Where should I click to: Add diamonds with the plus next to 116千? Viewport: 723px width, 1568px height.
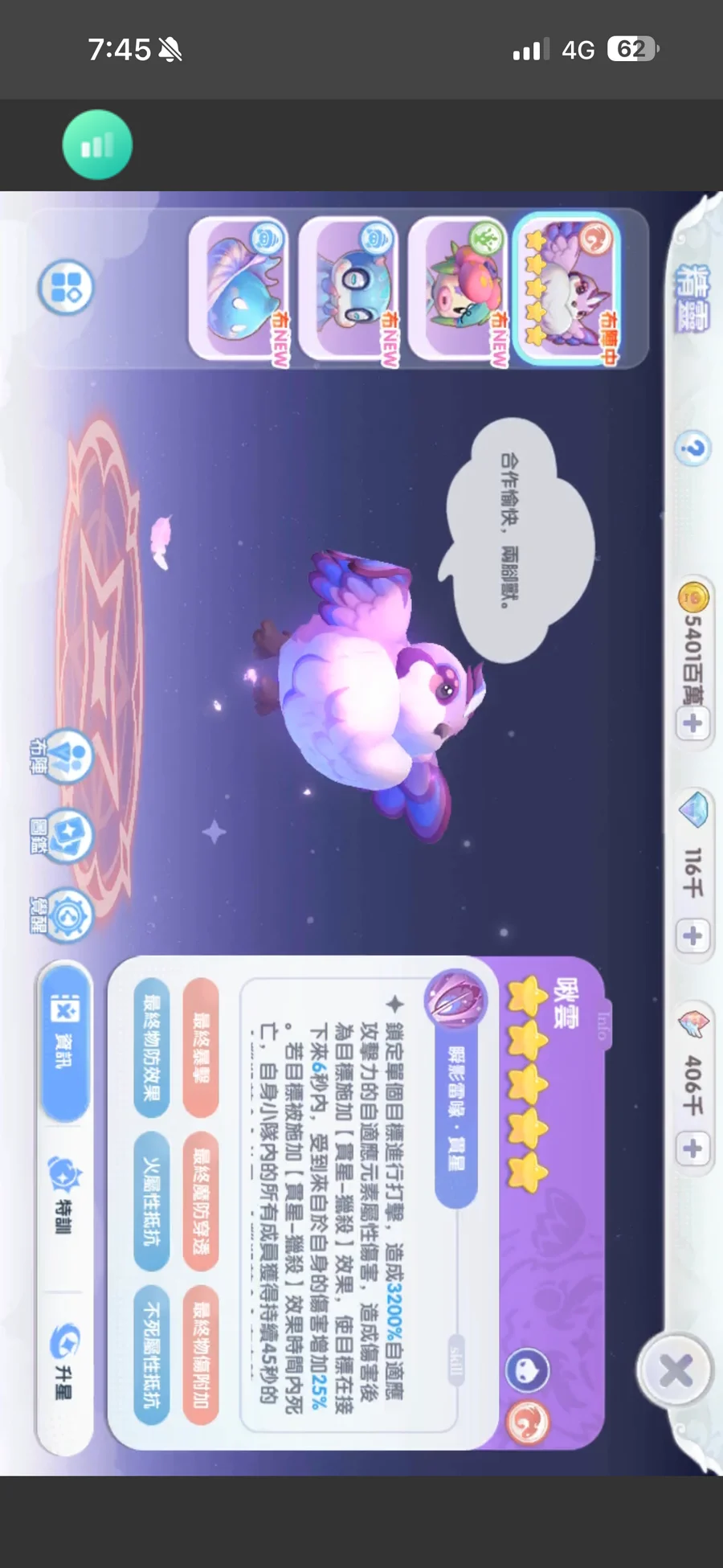click(692, 936)
